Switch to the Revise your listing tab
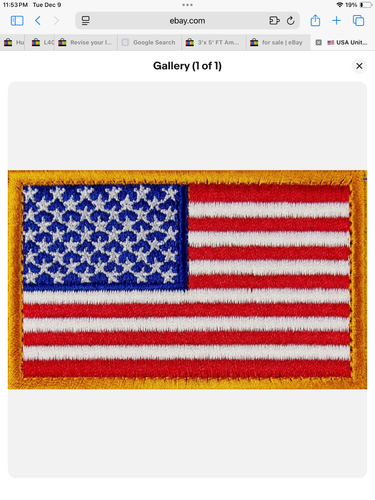Screen dimensions: 375x500 [86, 42]
